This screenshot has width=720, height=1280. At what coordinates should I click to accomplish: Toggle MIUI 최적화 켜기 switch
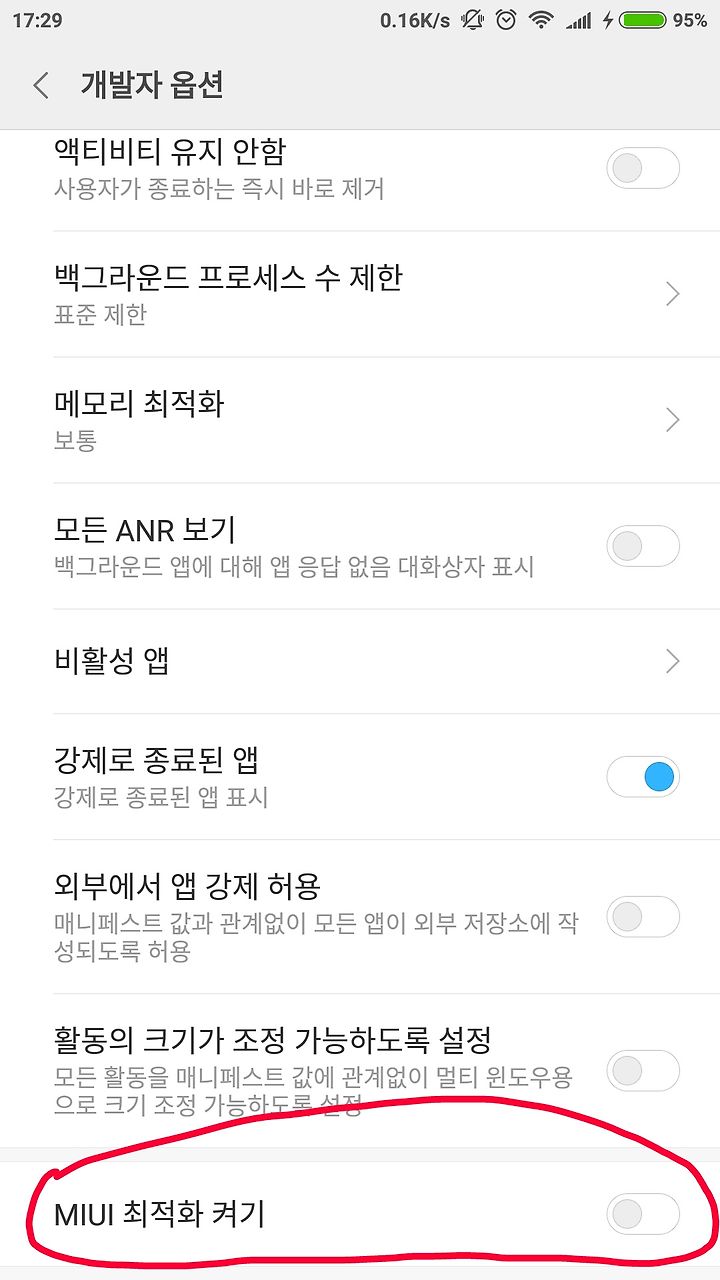[x=643, y=1214]
